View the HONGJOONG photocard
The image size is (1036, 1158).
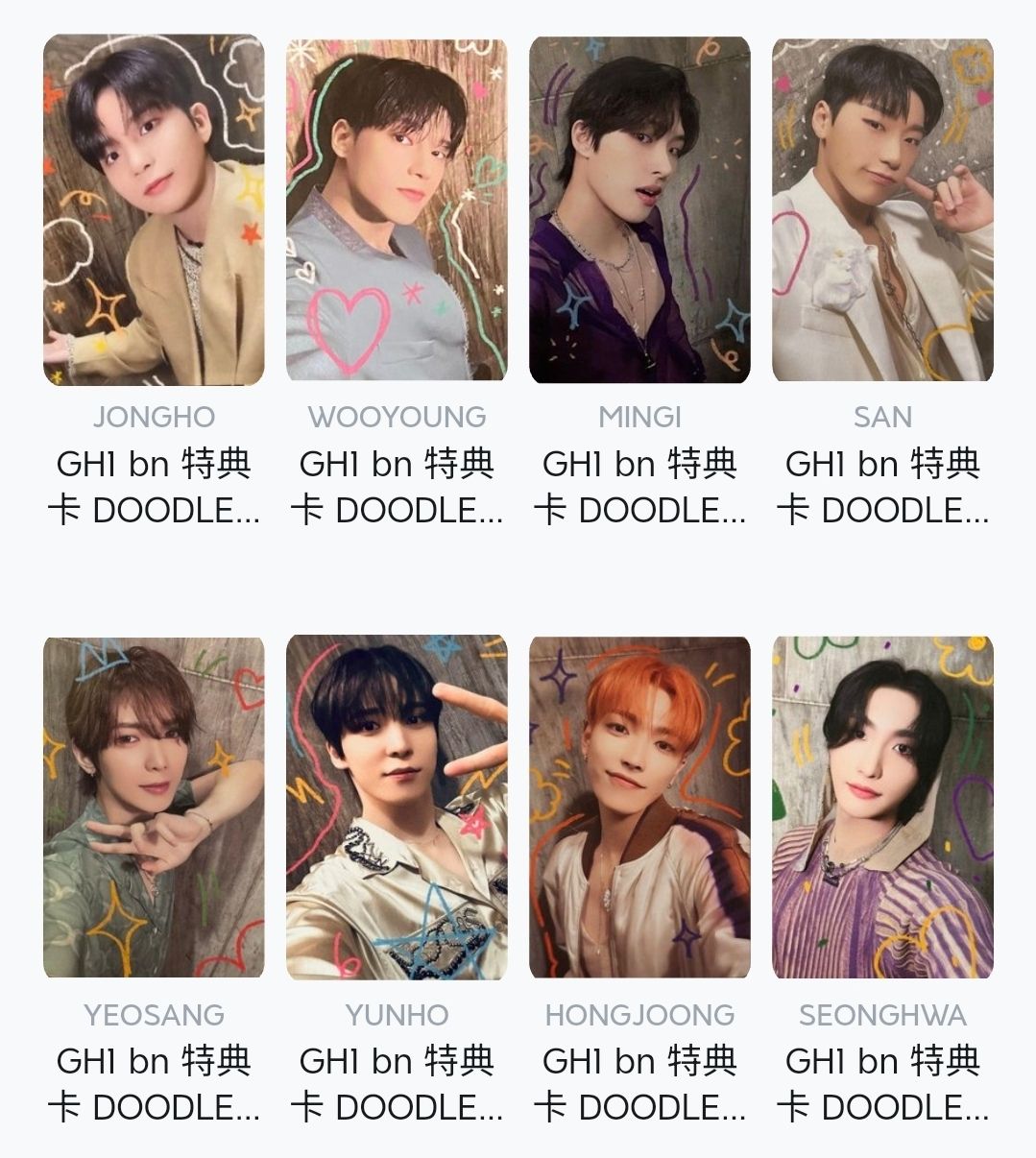tap(639, 807)
